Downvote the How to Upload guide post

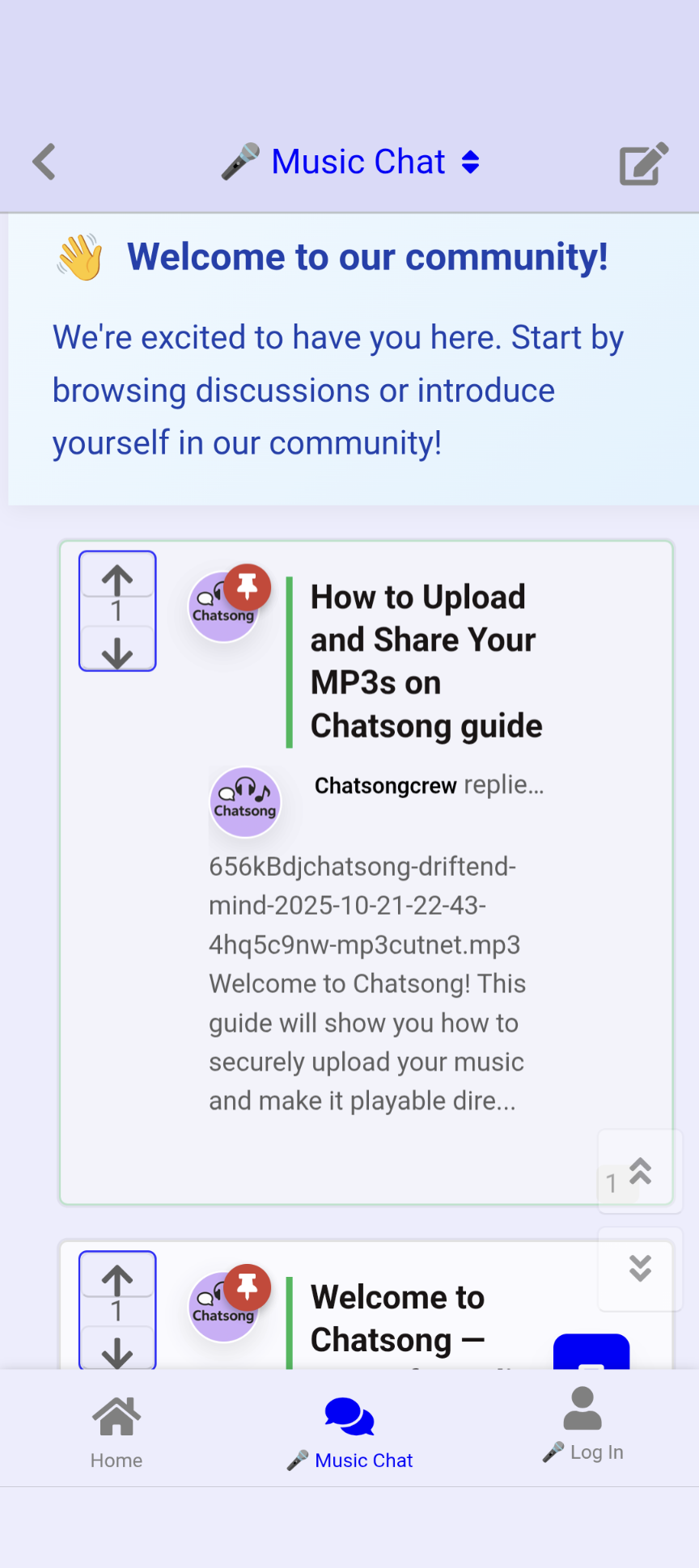tap(117, 652)
